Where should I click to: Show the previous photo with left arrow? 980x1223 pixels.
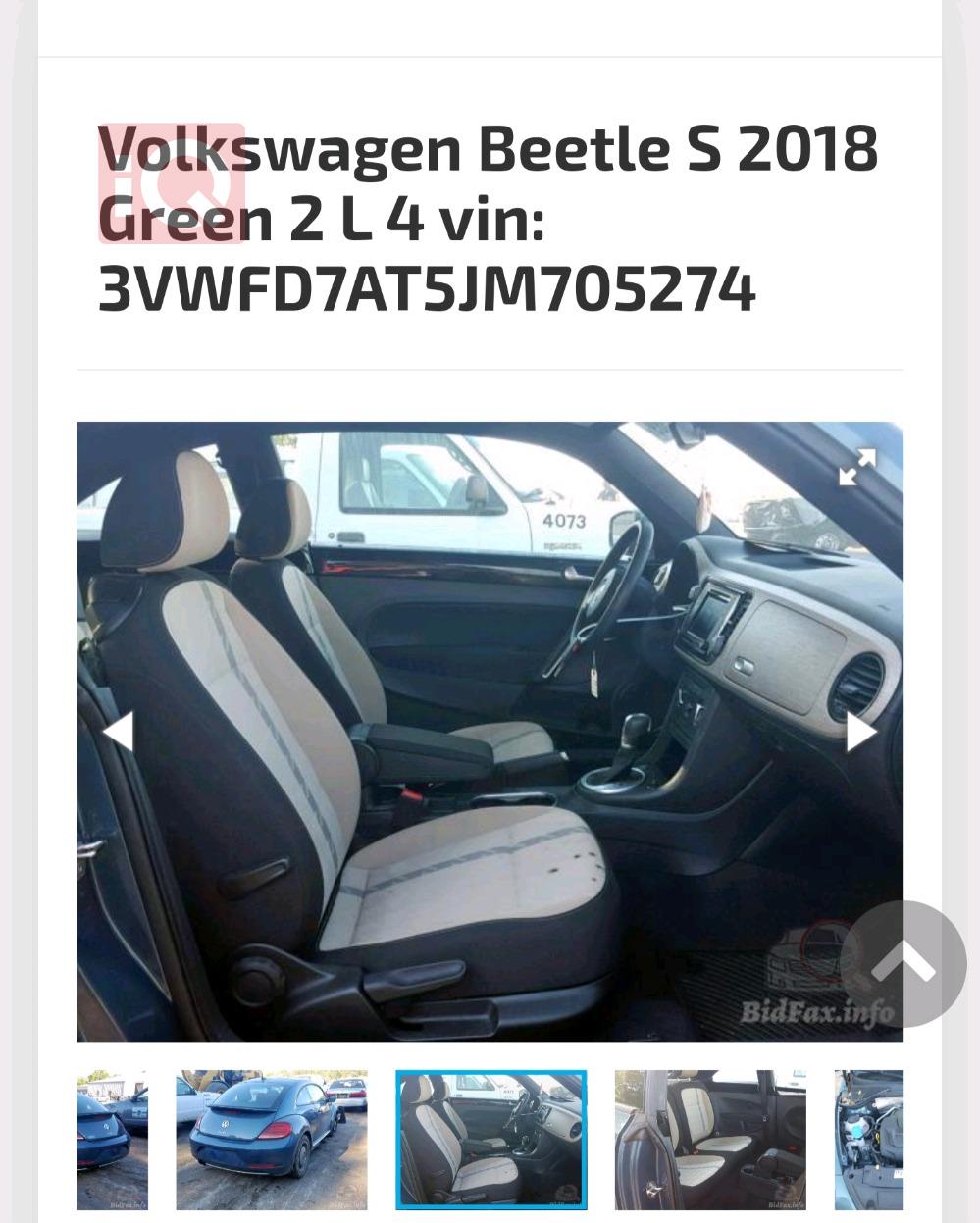coord(119,732)
